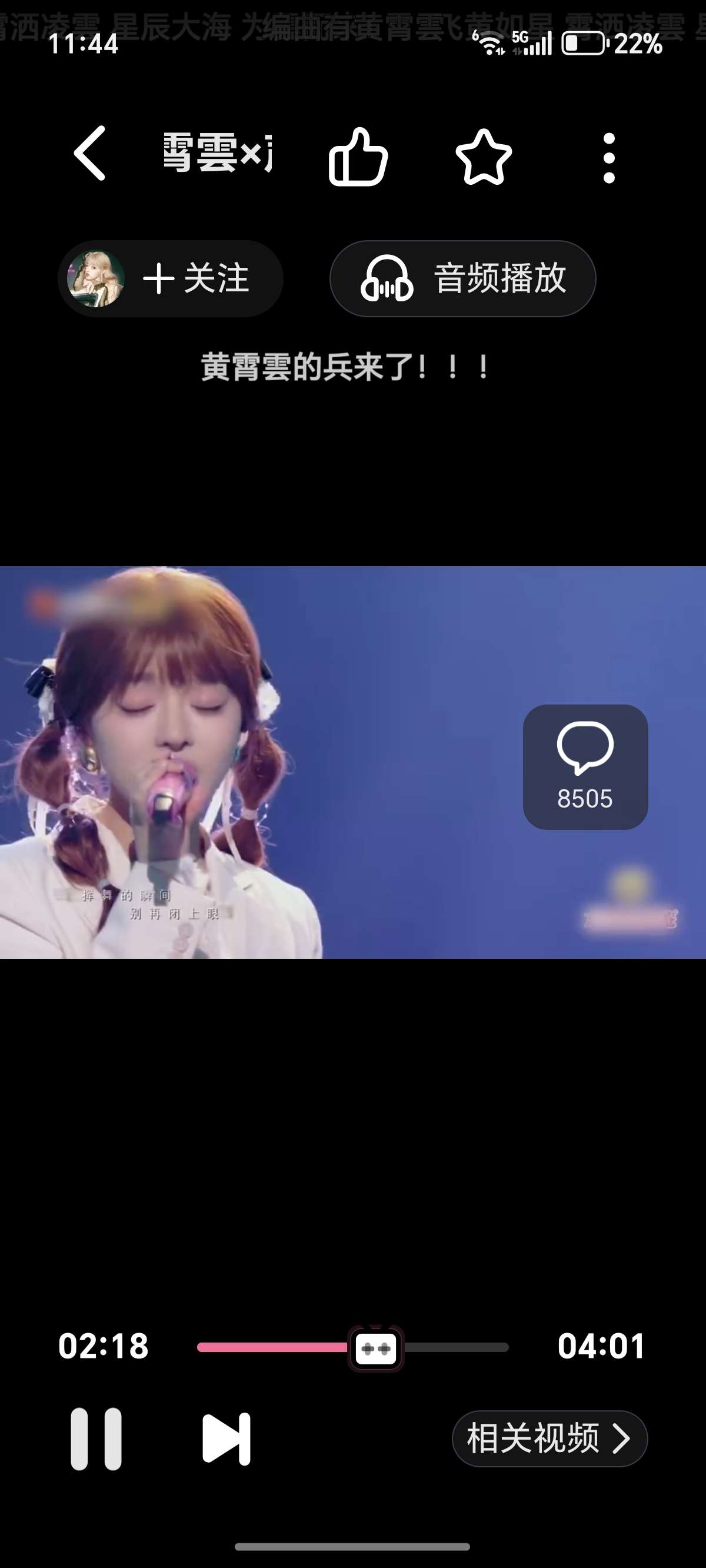This screenshot has height=1568, width=706.
Task: Skip to the next video
Action: pos(226,1439)
